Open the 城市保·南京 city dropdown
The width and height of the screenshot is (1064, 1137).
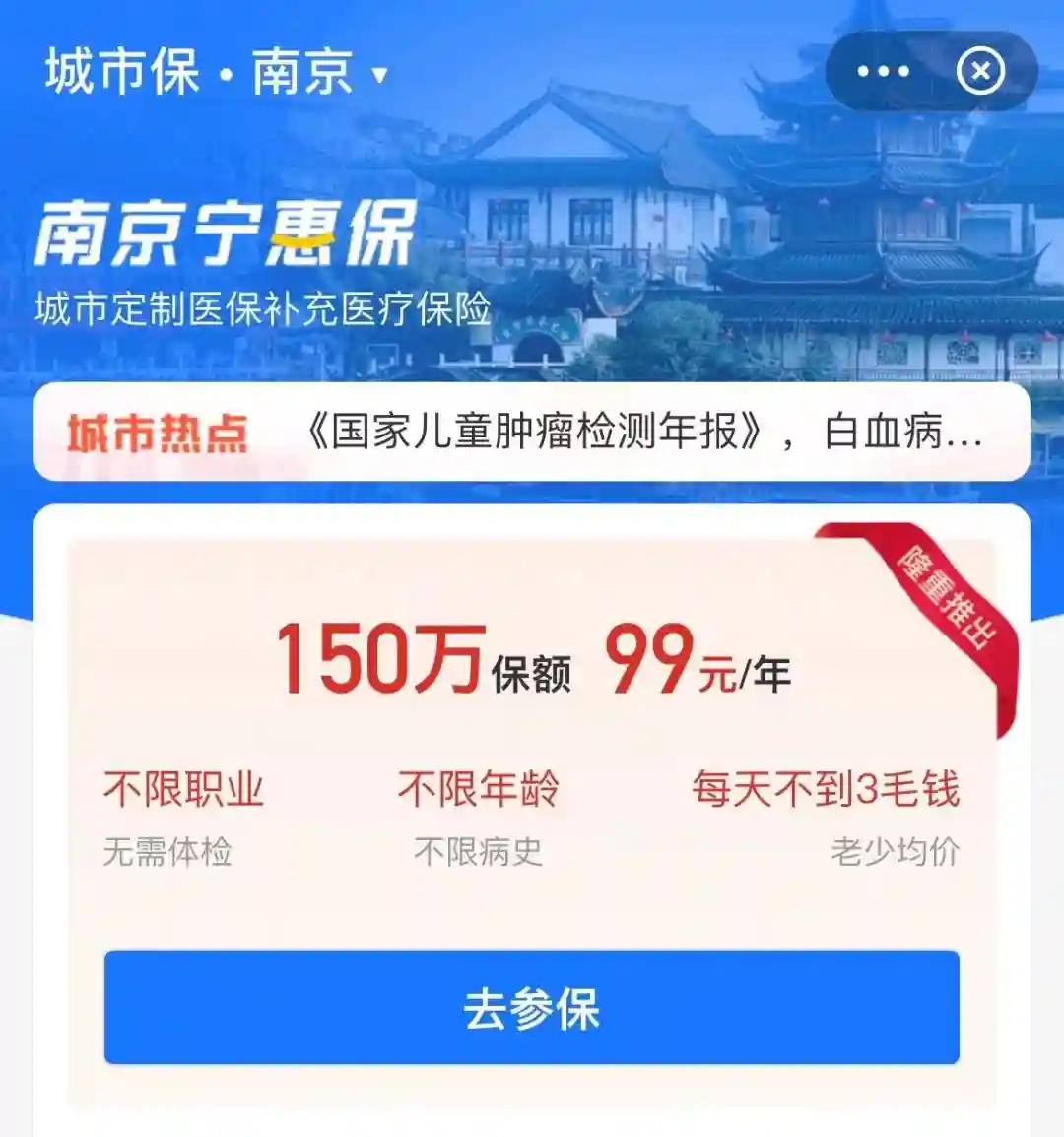(217, 71)
